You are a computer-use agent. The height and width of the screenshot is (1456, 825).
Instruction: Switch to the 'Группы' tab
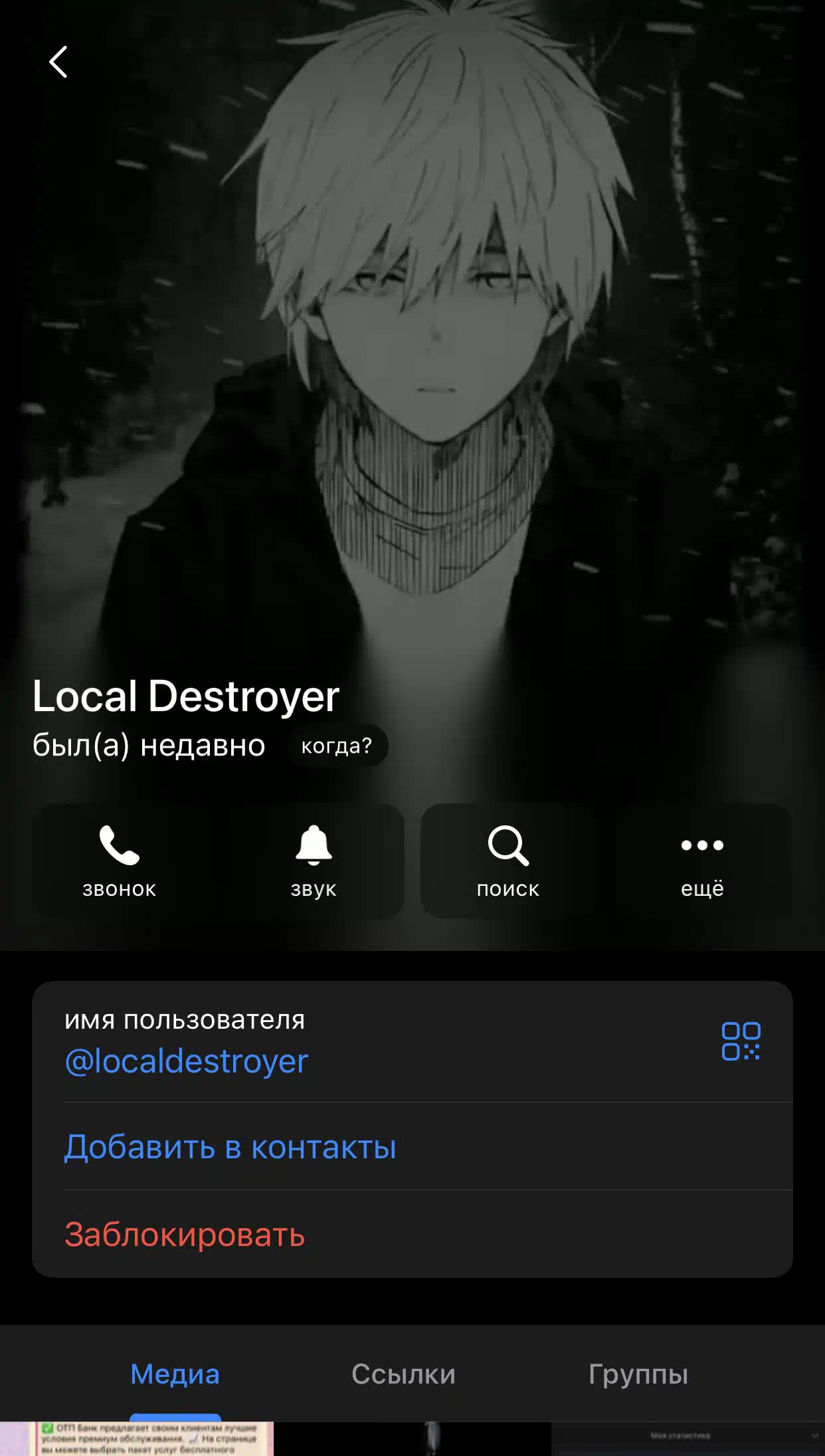638,1374
